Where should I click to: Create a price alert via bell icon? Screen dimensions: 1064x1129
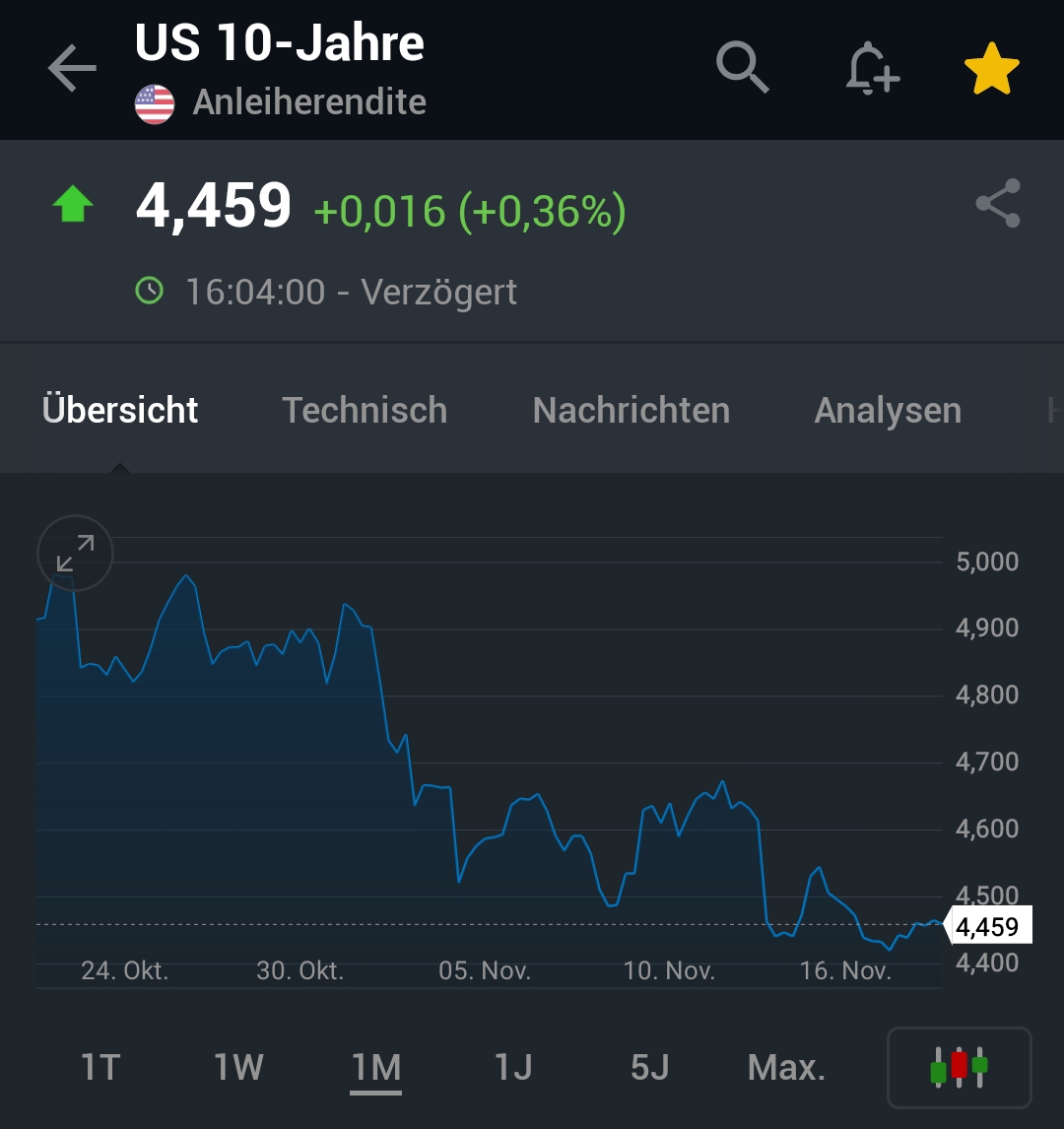871,67
